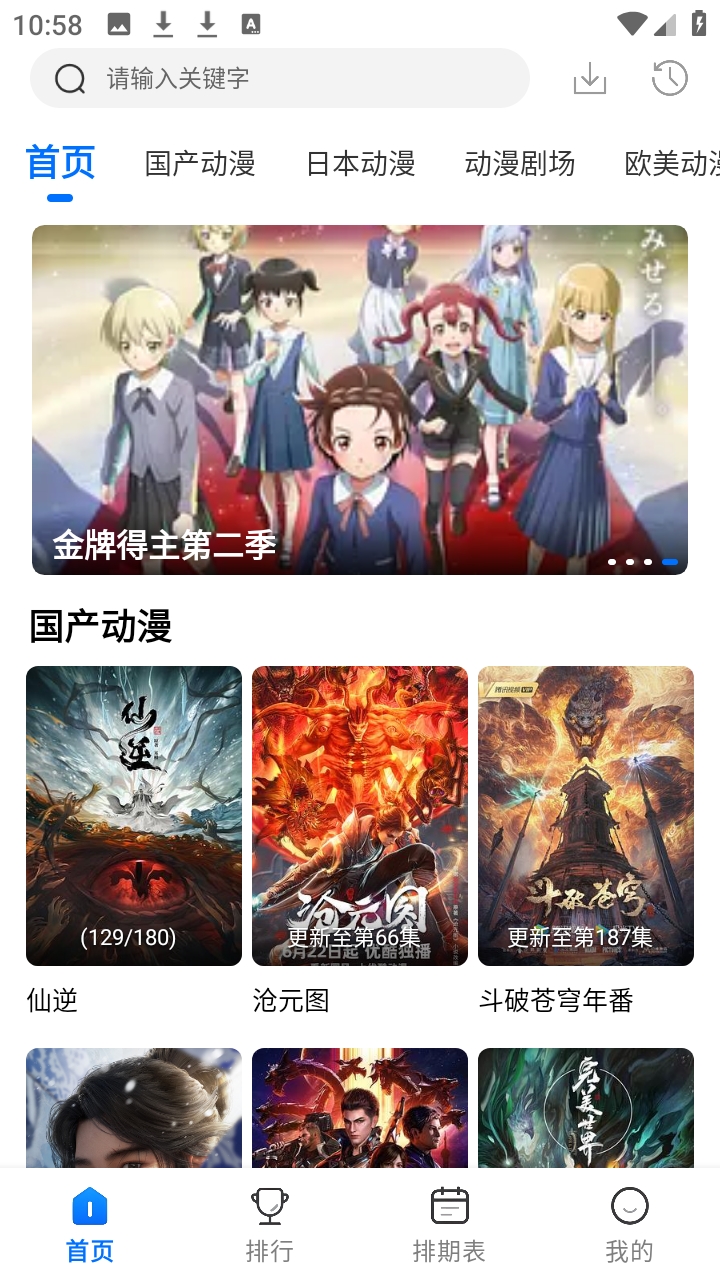Open the 仙逆 anime card
Image resolution: width=720 pixels, height=1280 pixels.
tap(134, 816)
